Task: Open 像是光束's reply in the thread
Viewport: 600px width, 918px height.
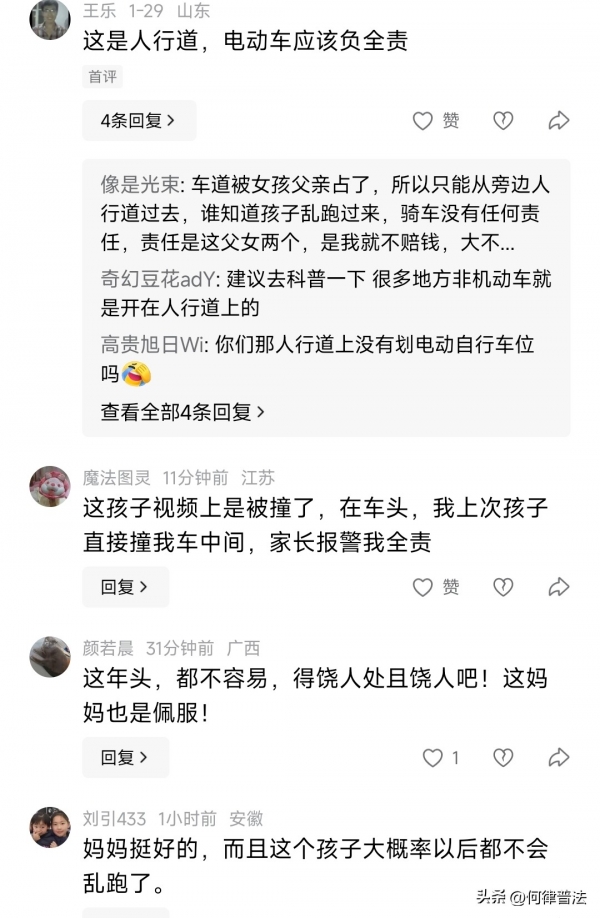Action: click(325, 214)
